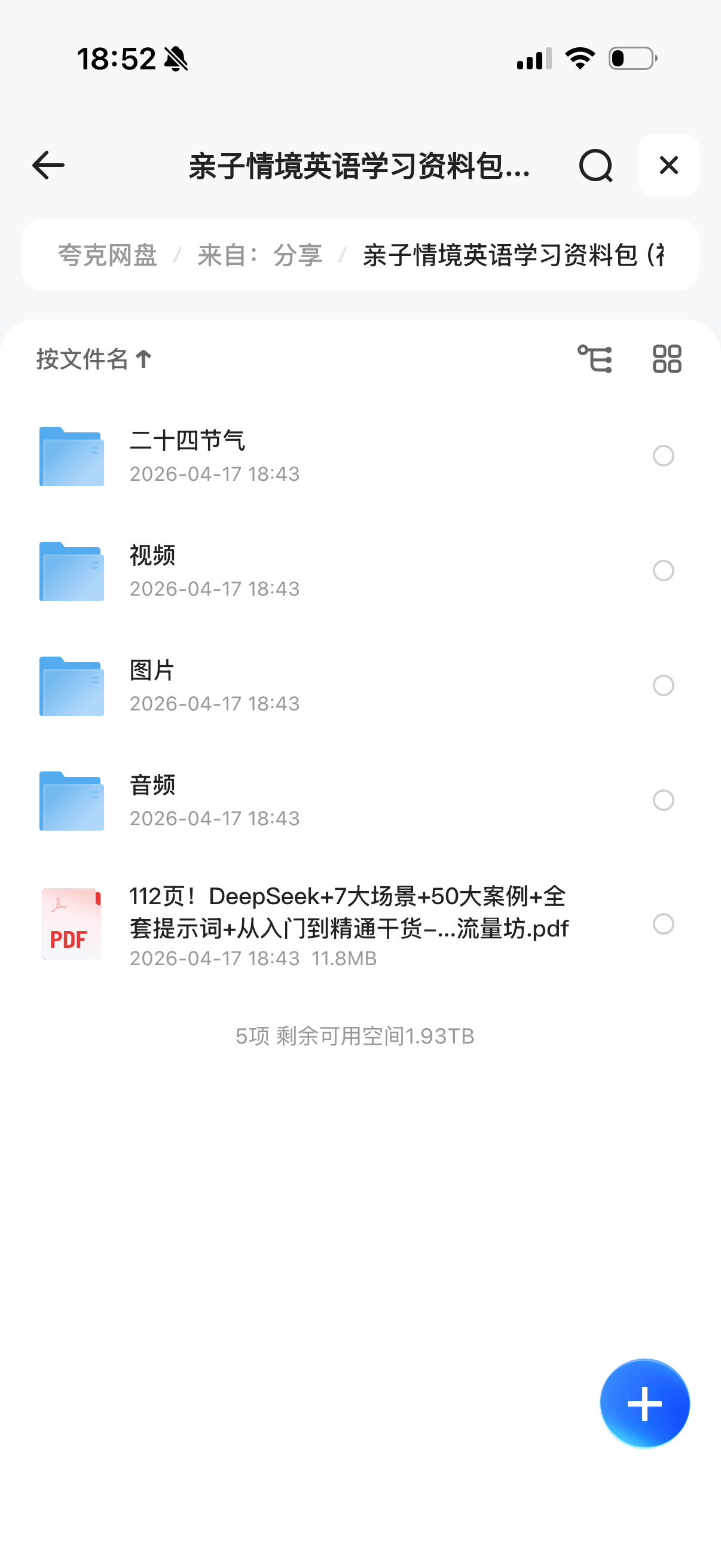Open the 图片 folder
This screenshot has width=721, height=1568.
(x=152, y=686)
